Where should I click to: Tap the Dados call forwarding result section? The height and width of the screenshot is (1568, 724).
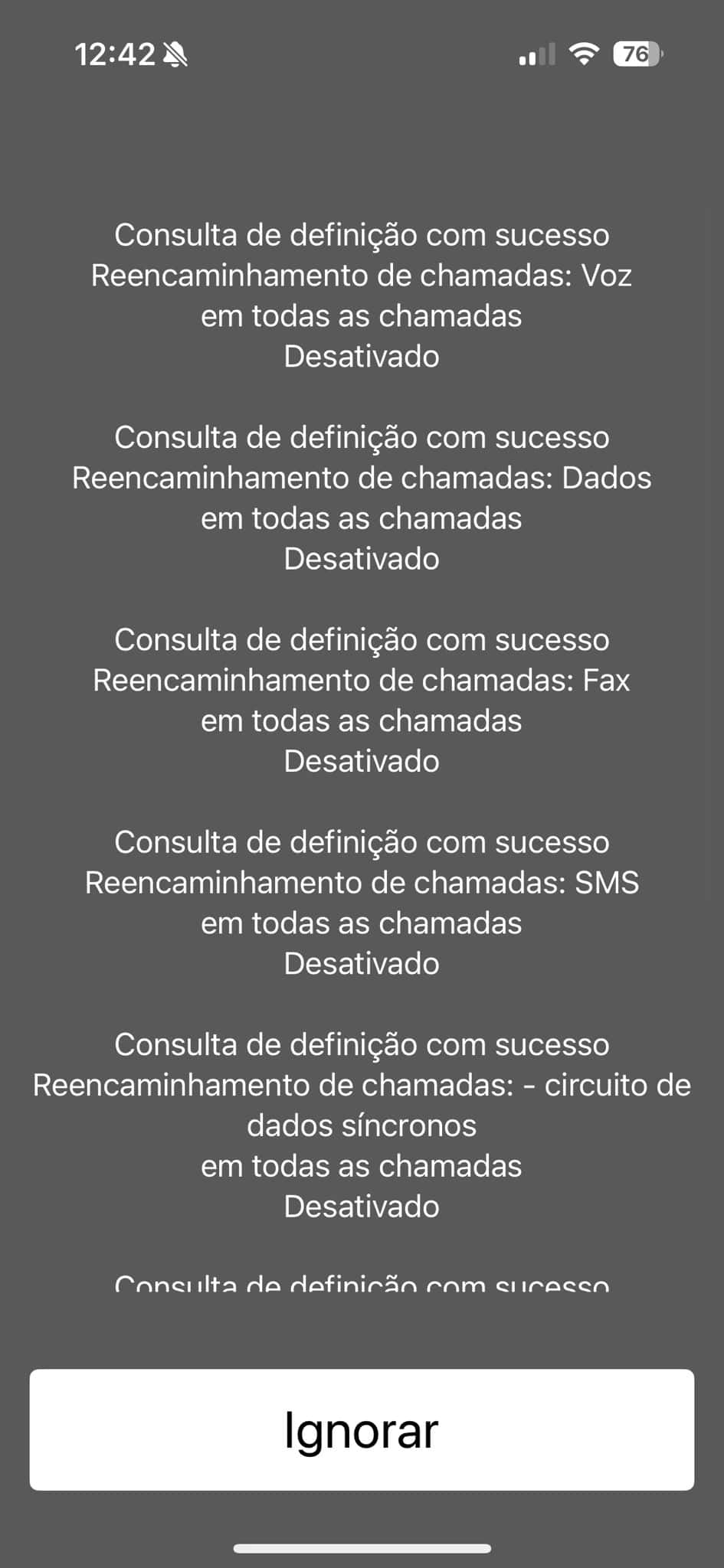(x=362, y=498)
